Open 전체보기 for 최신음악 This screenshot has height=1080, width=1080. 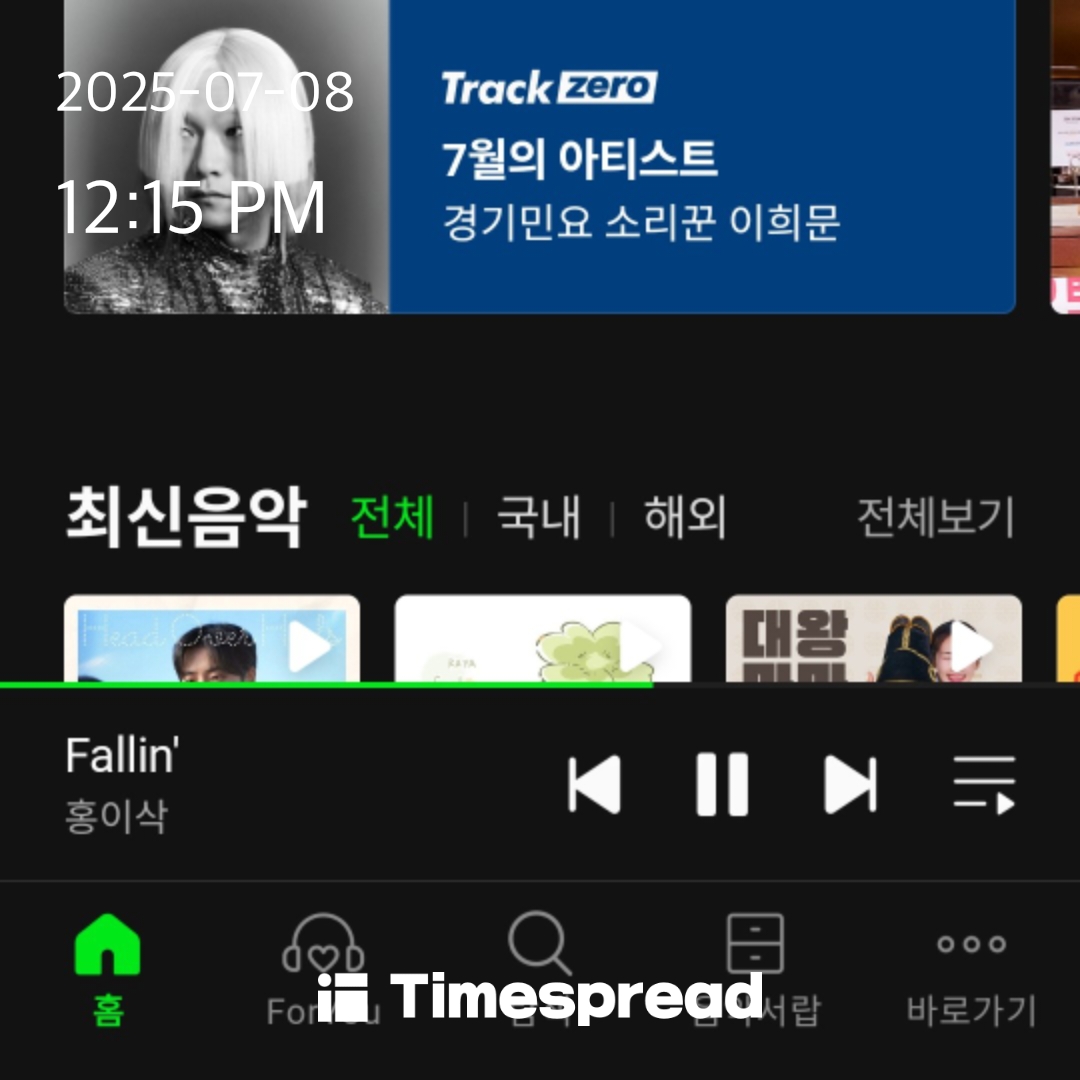(x=935, y=518)
